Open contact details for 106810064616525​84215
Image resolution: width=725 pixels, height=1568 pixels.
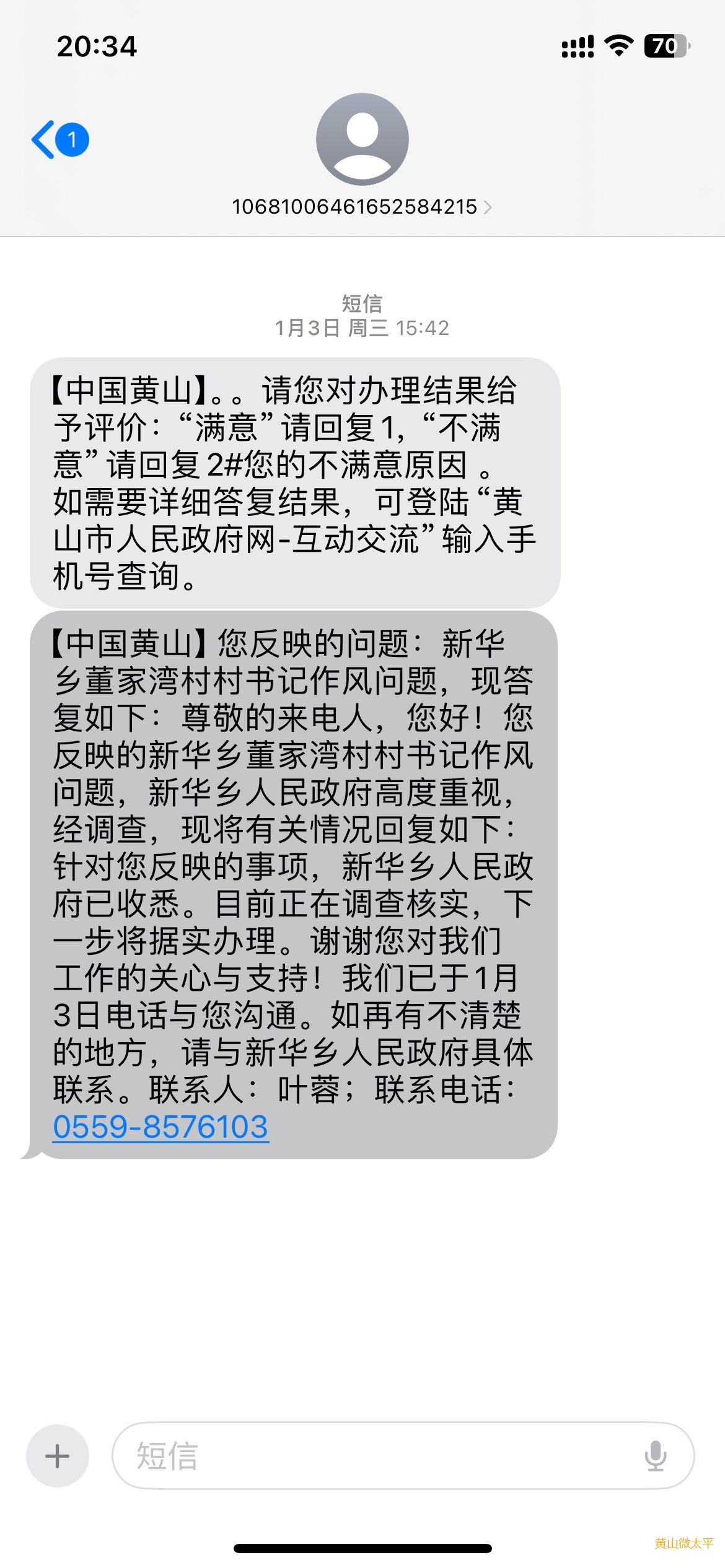click(x=362, y=206)
